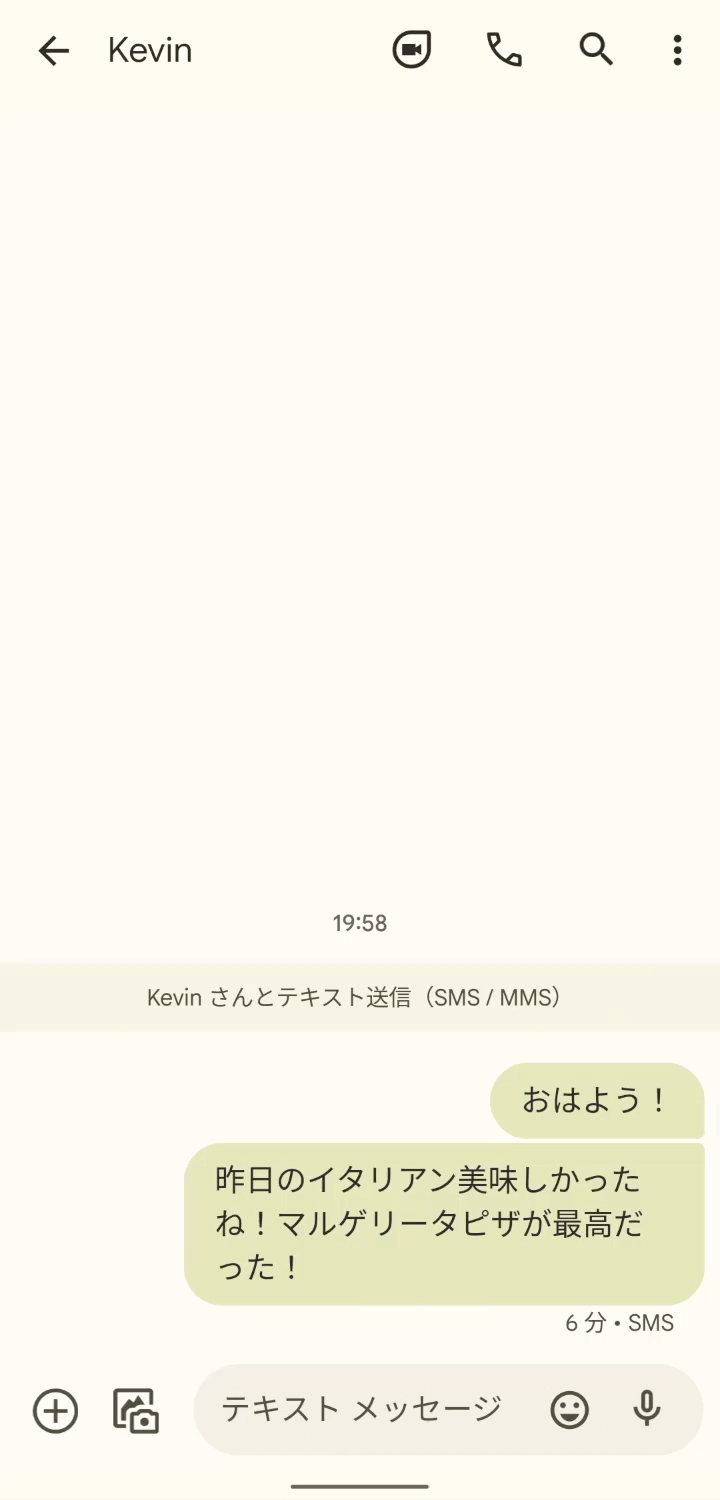Search within this conversation

coord(596,50)
